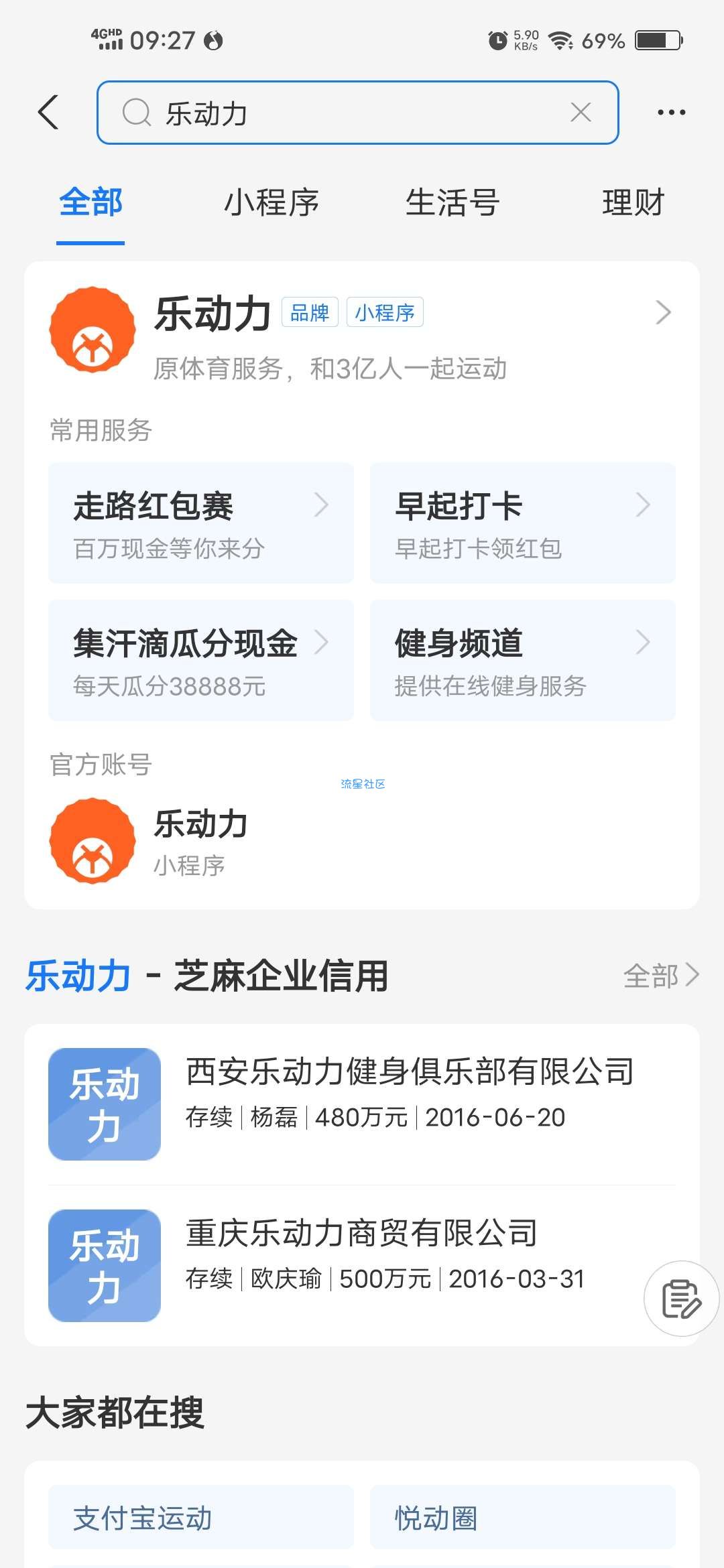Open the 乐动力 brand result
Viewport: 724px width, 1568px height.
pyautogui.click(x=362, y=332)
